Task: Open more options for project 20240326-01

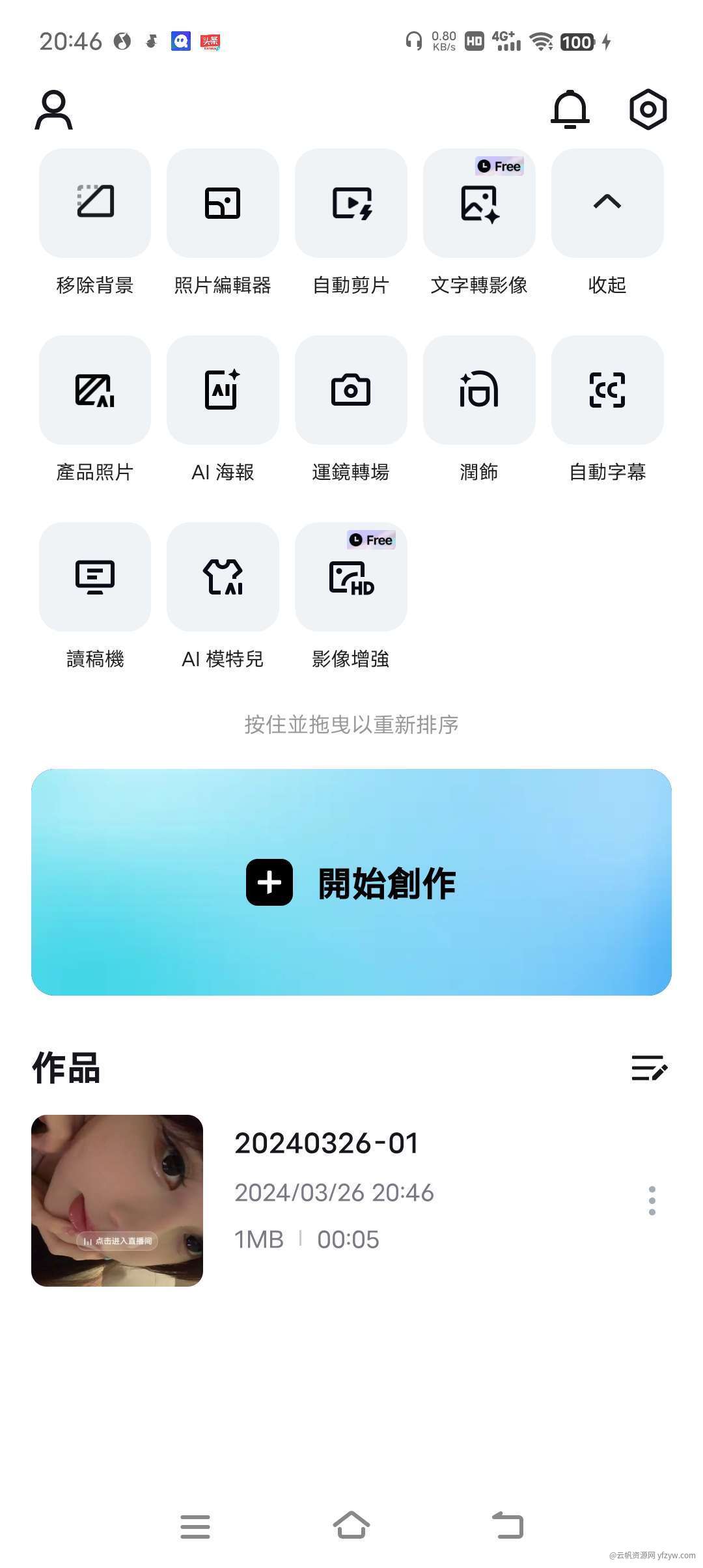Action: [x=652, y=1200]
